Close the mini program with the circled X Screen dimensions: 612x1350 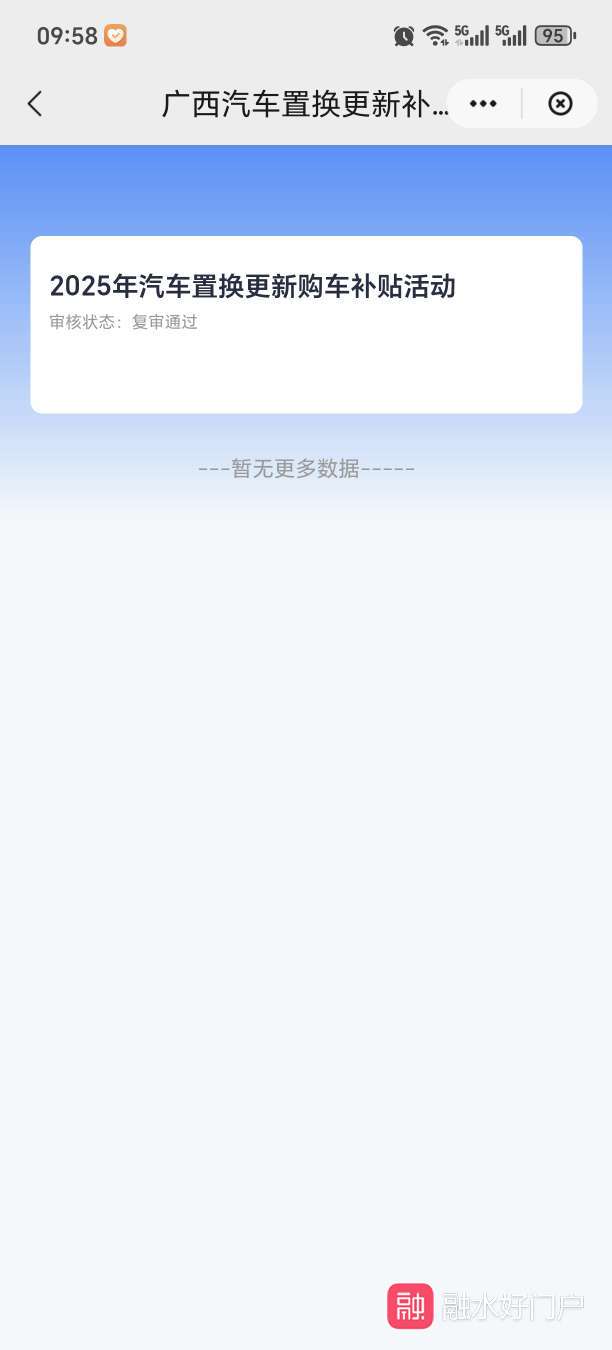point(561,104)
